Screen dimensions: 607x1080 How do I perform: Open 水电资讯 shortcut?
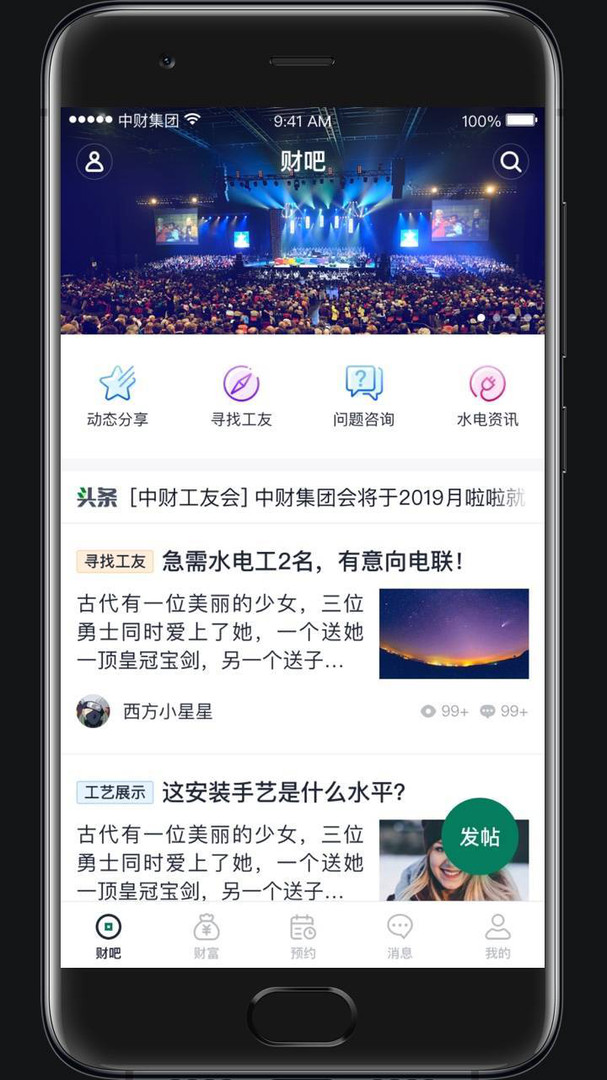tap(487, 396)
